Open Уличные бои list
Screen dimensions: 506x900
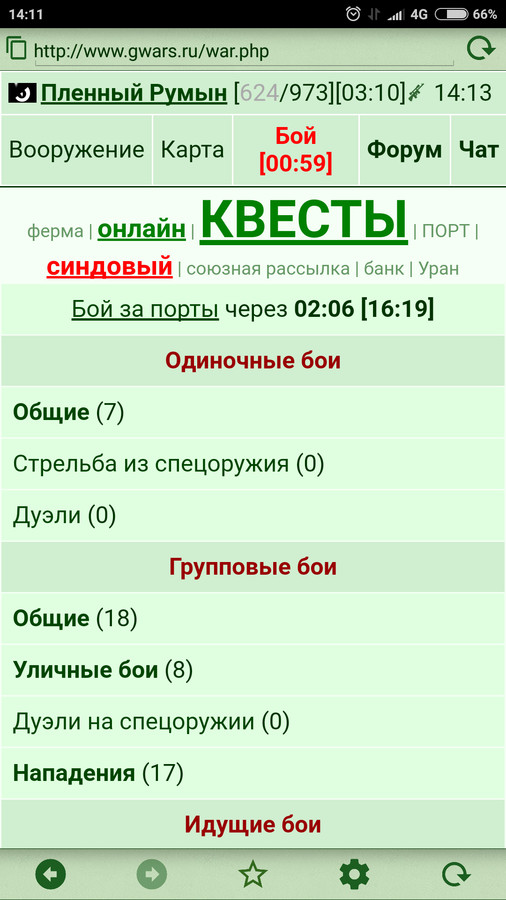(85, 670)
